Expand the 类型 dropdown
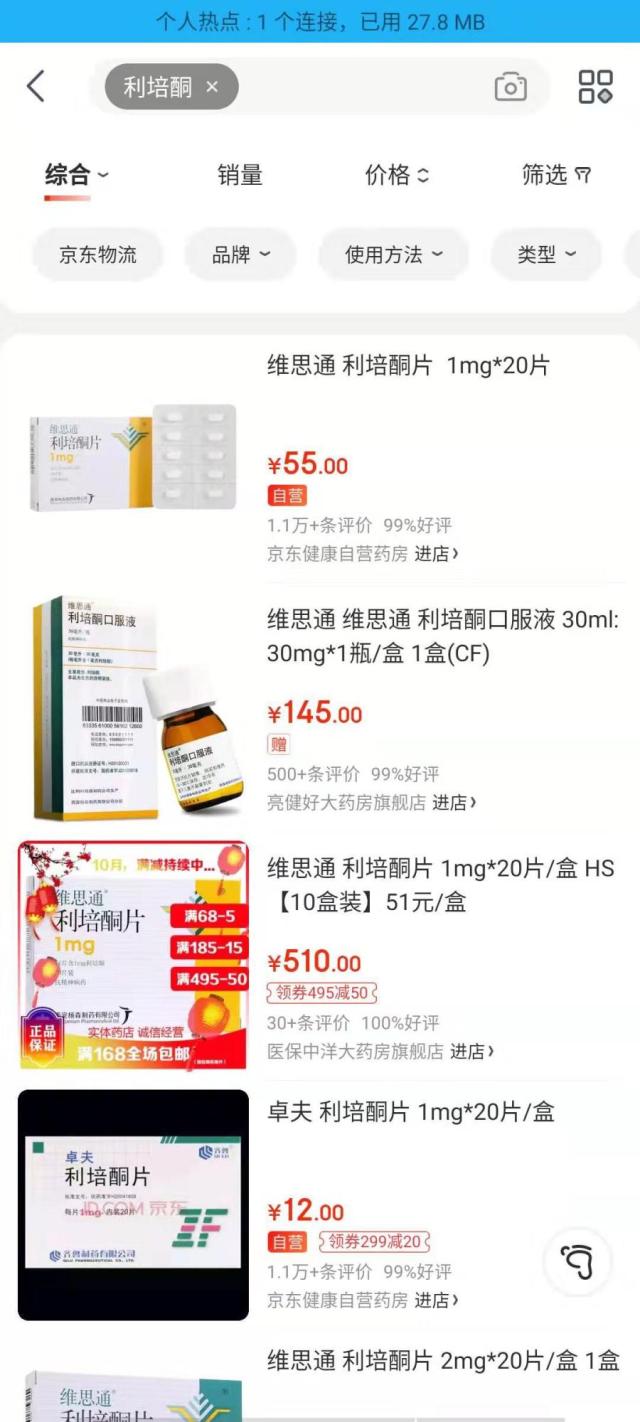640x1422 pixels. (x=546, y=255)
